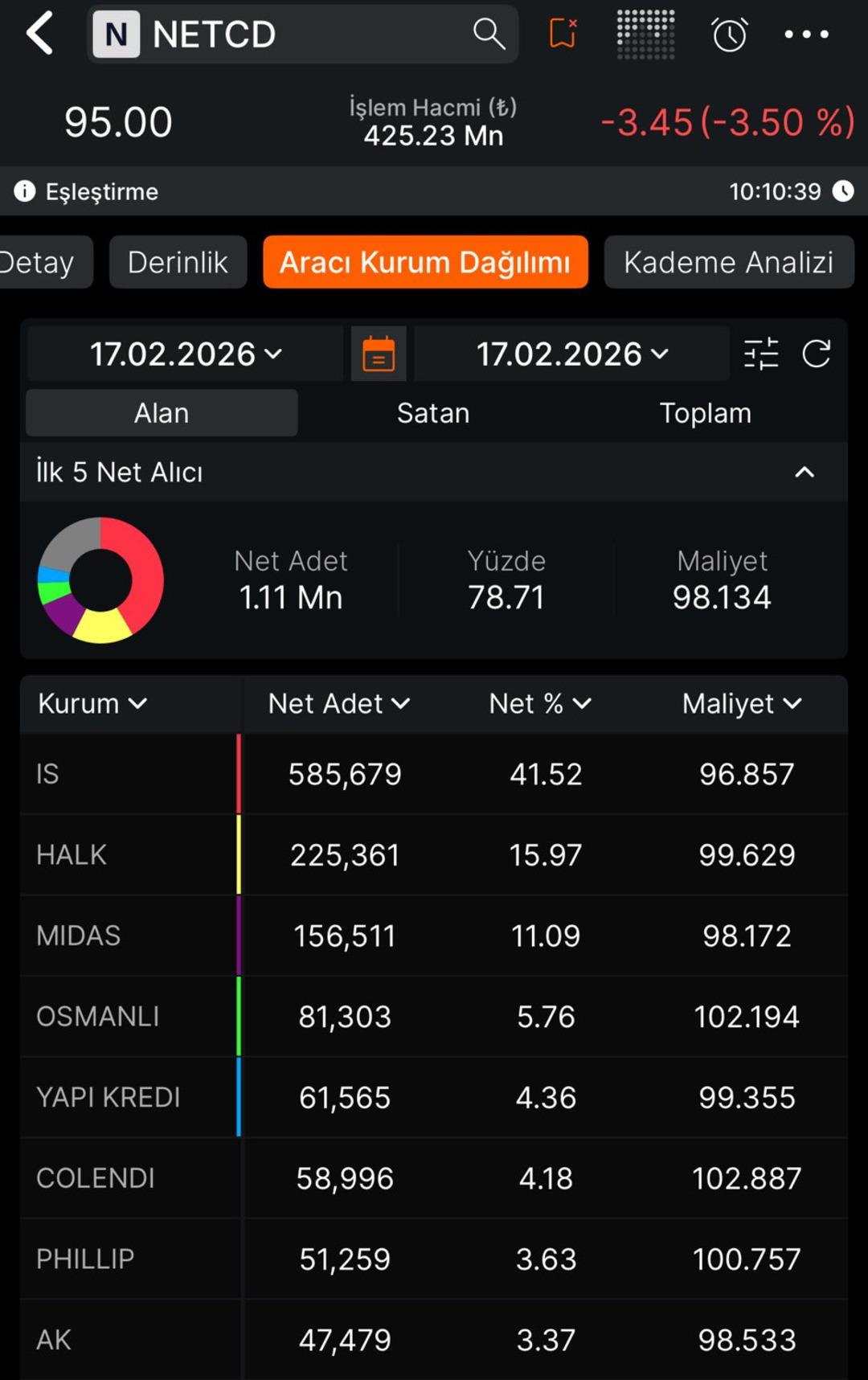Open the three-dot overflow menu
Viewport: 868px width, 1380px height.
pyautogui.click(x=807, y=34)
